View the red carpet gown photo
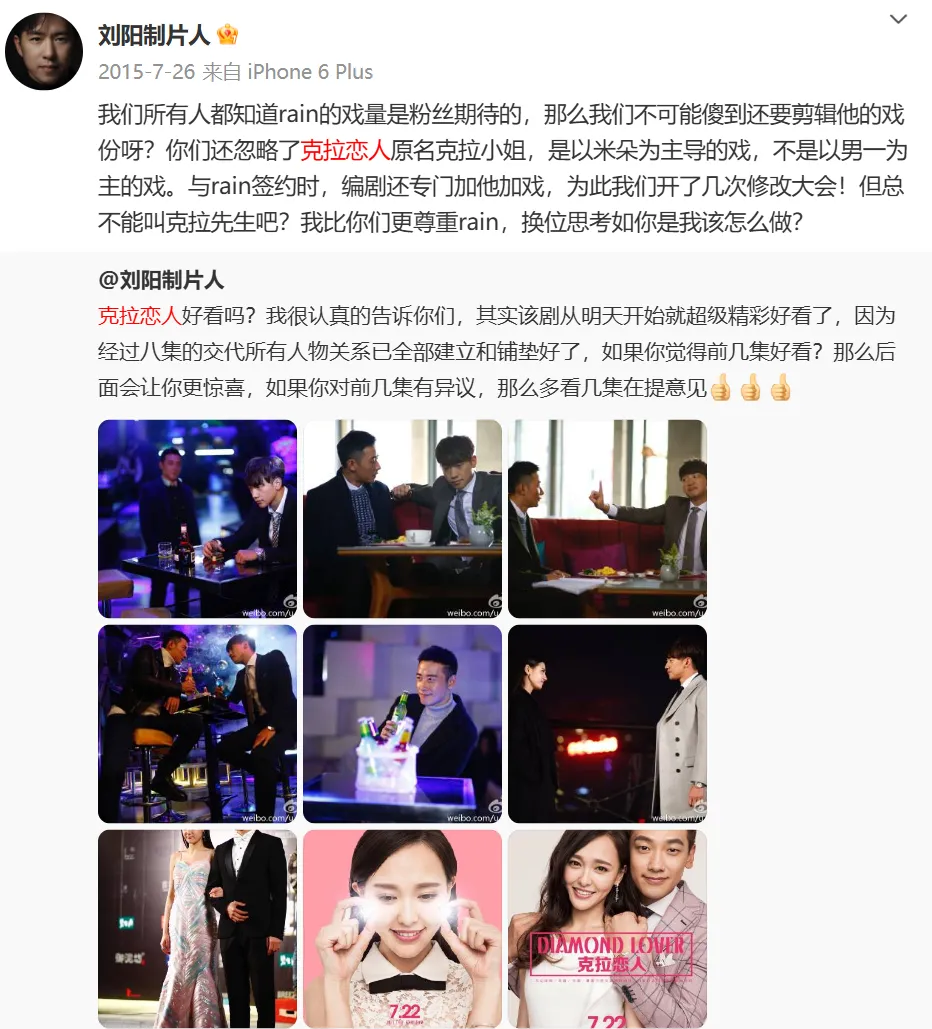The width and height of the screenshot is (932, 1029). point(197,928)
